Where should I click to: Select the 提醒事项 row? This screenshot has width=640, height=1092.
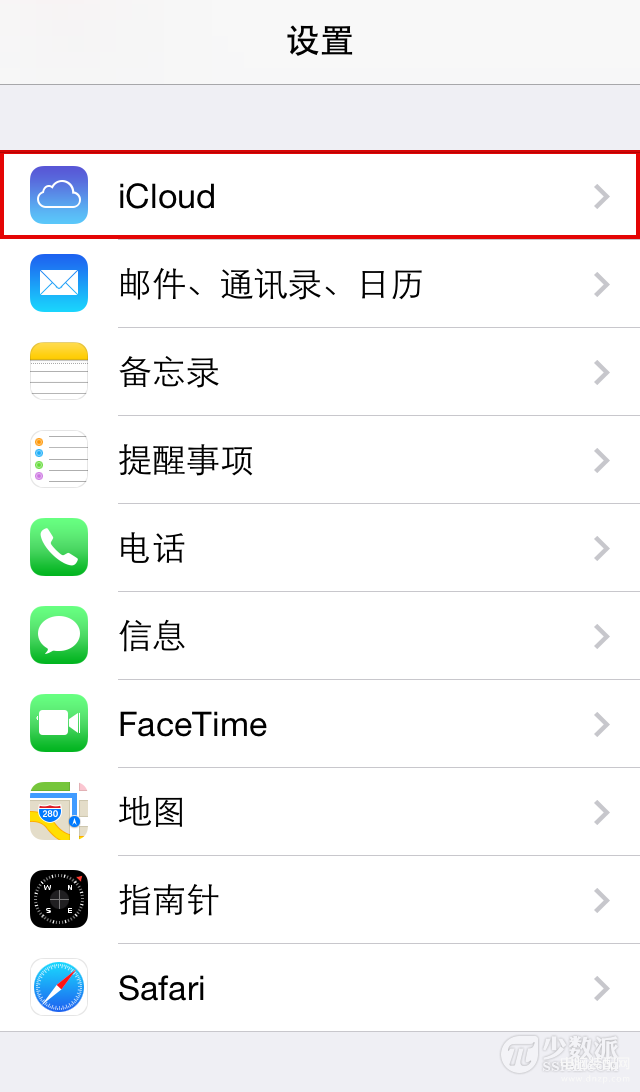320,460
